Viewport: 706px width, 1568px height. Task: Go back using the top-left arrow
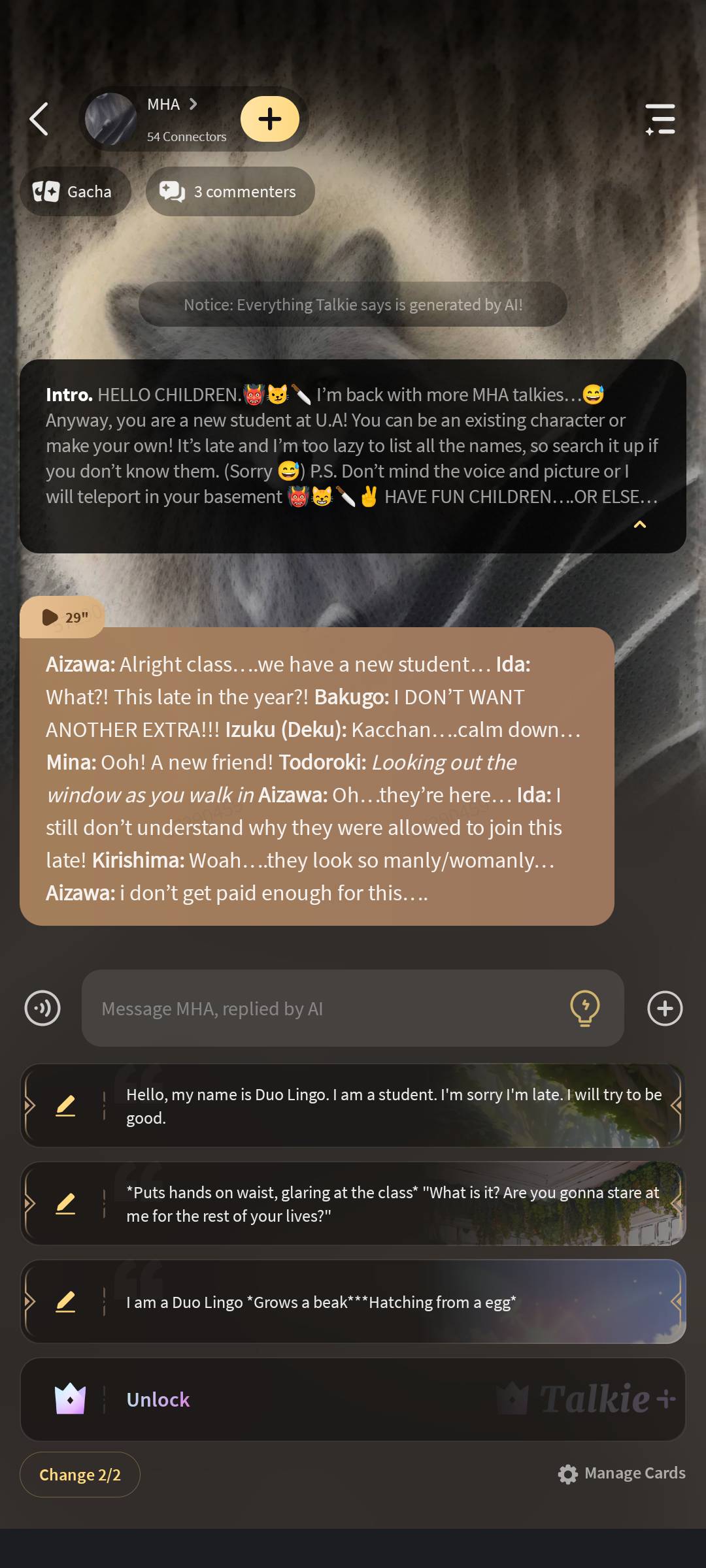pyautogui.click(x=39, y=119)
